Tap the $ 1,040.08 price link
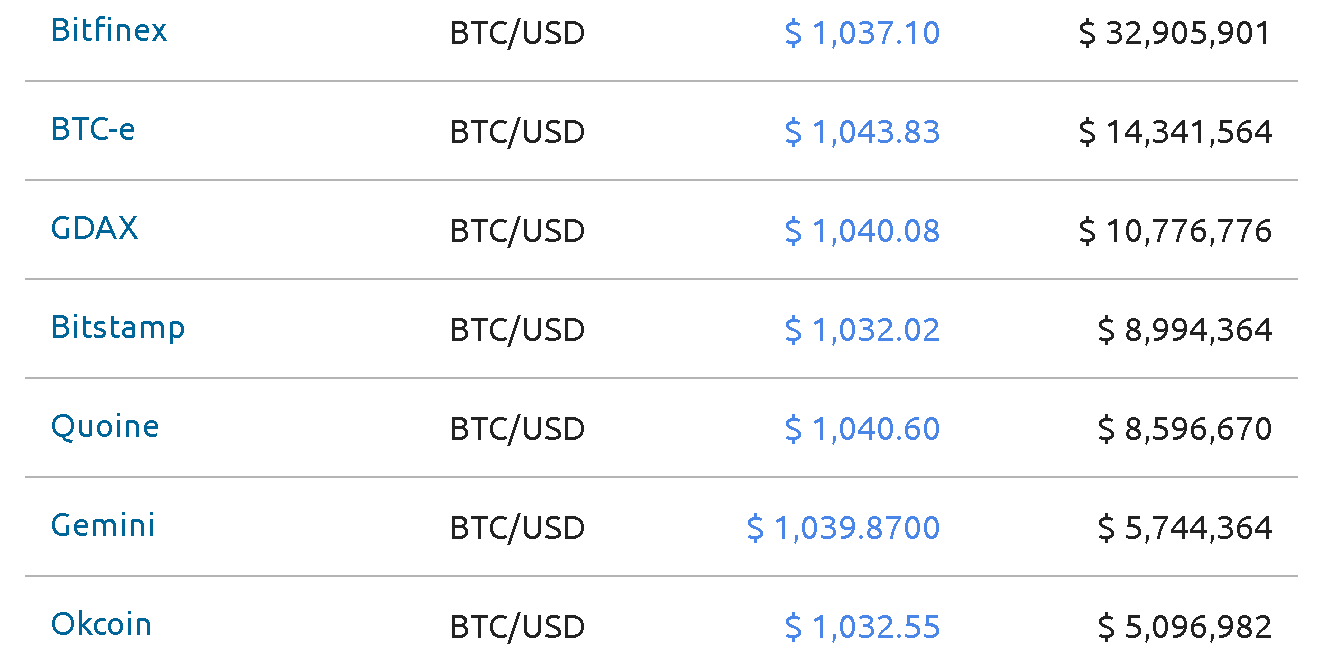 [x=862, y=231]
